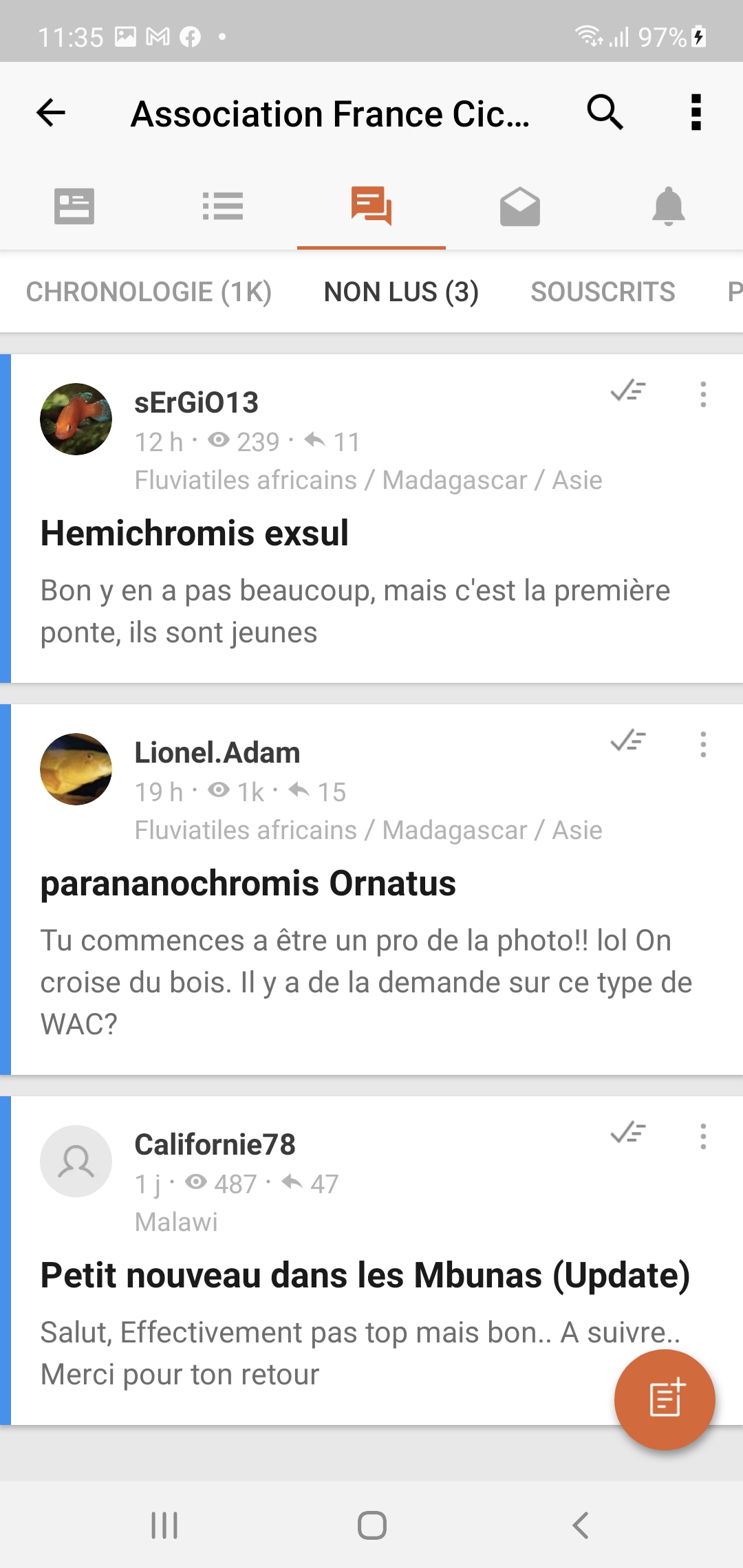Open the private messages inbox tab
Image resolution: width=743 pixels, height=1568 pixels.
coord(520,206)
